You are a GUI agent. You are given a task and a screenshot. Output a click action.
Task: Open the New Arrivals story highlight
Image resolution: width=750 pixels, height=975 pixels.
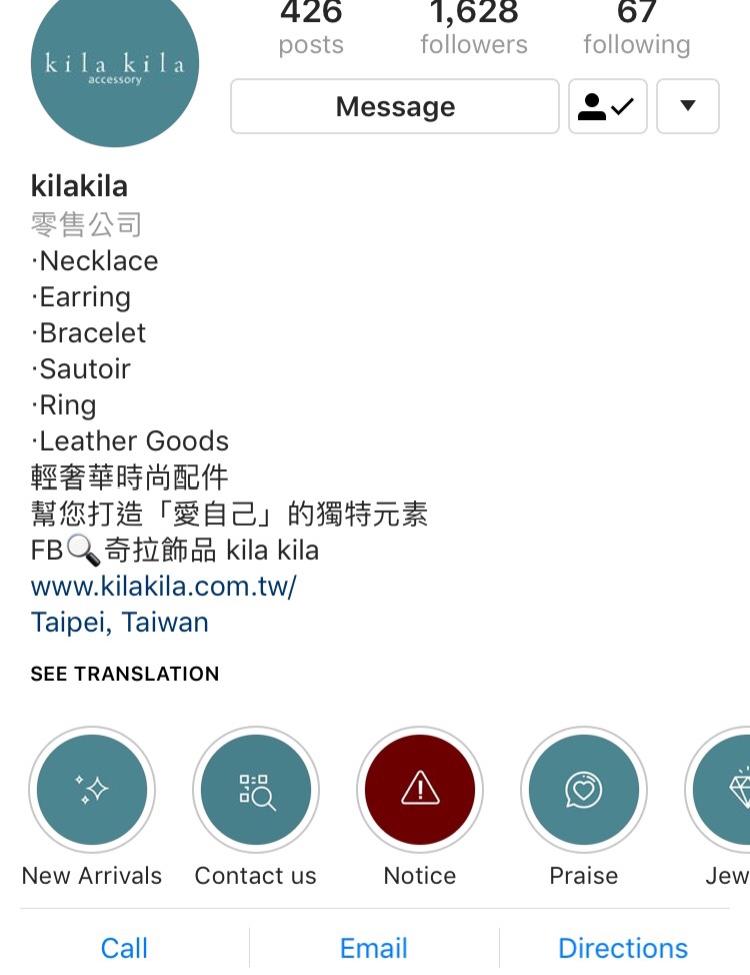point(92,790)
